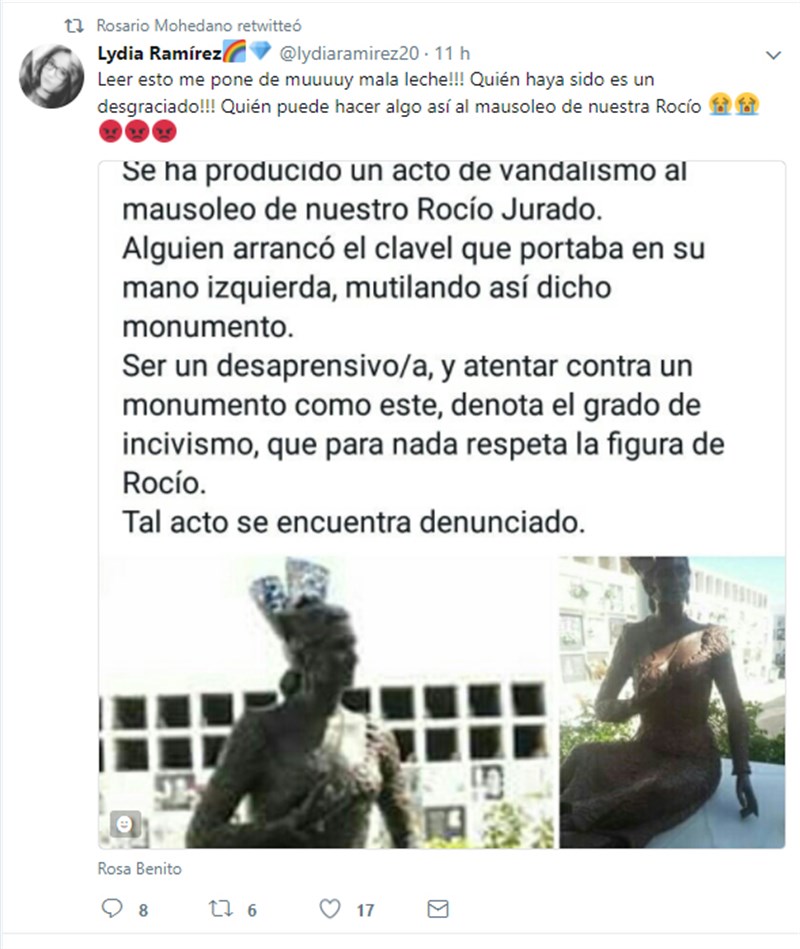Open Lydia Ramírez's profile name link
The image size is (800, 949).
(159, 53)
